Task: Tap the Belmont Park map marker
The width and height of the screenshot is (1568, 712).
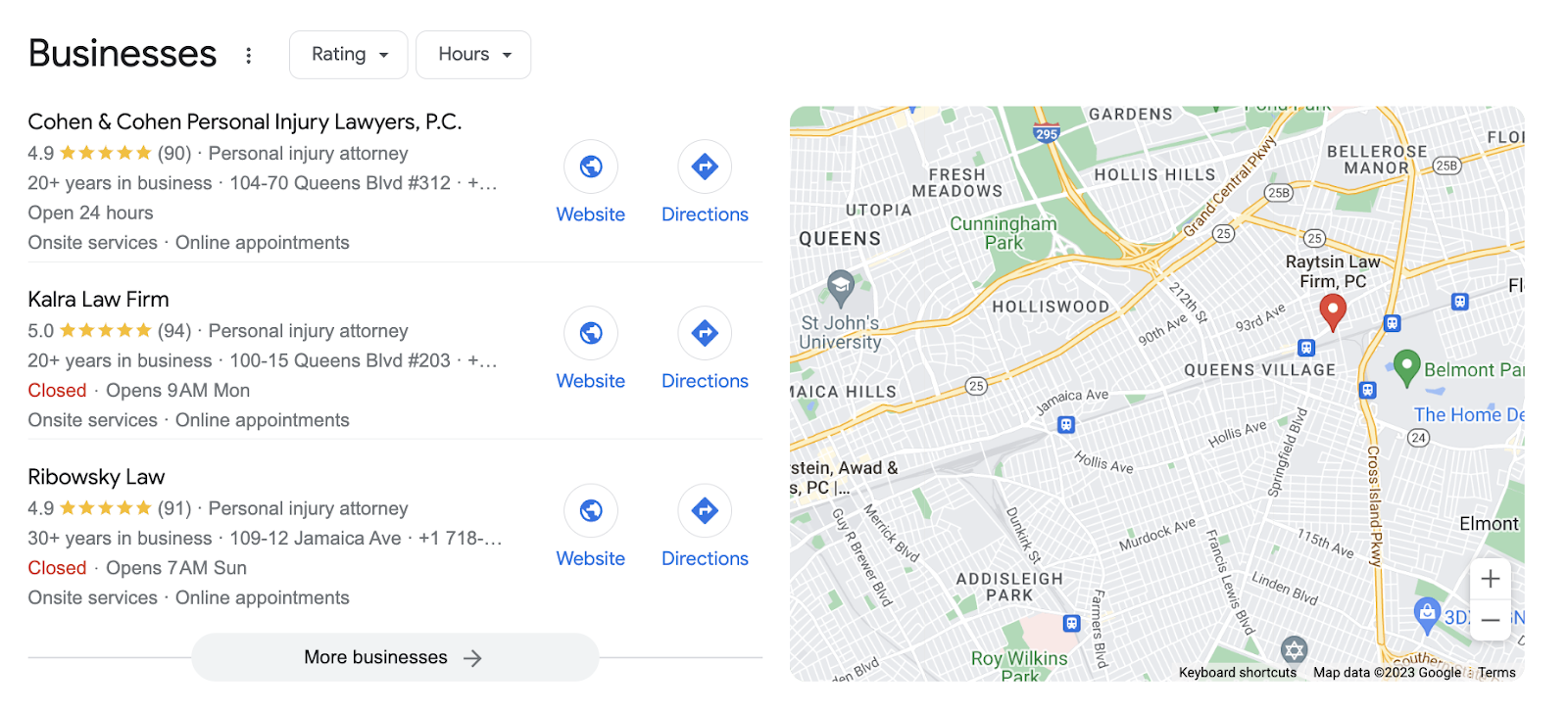Action: point(1407,368)
